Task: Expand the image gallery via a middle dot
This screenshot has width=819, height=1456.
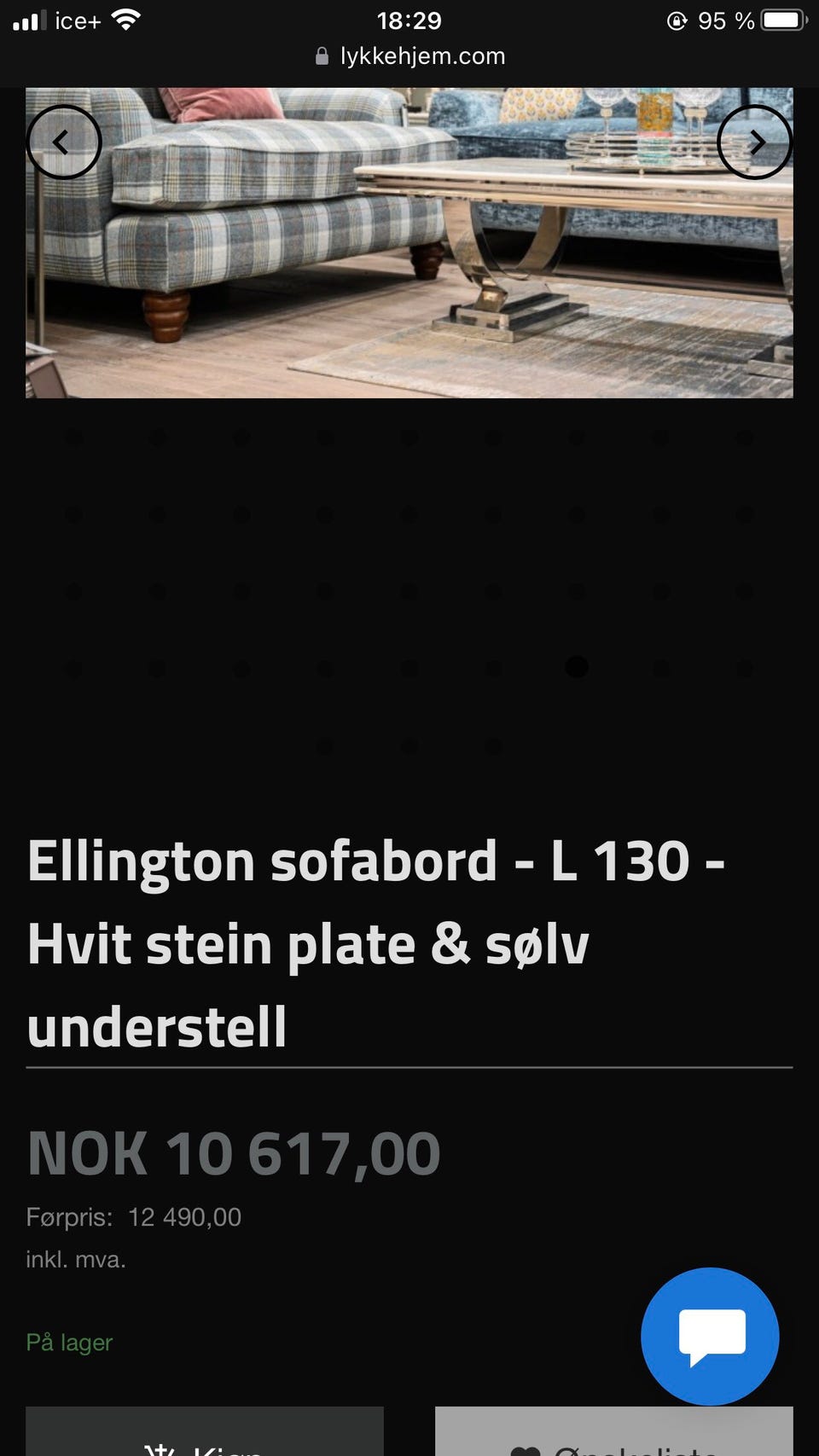Action: tap(409, 590)
